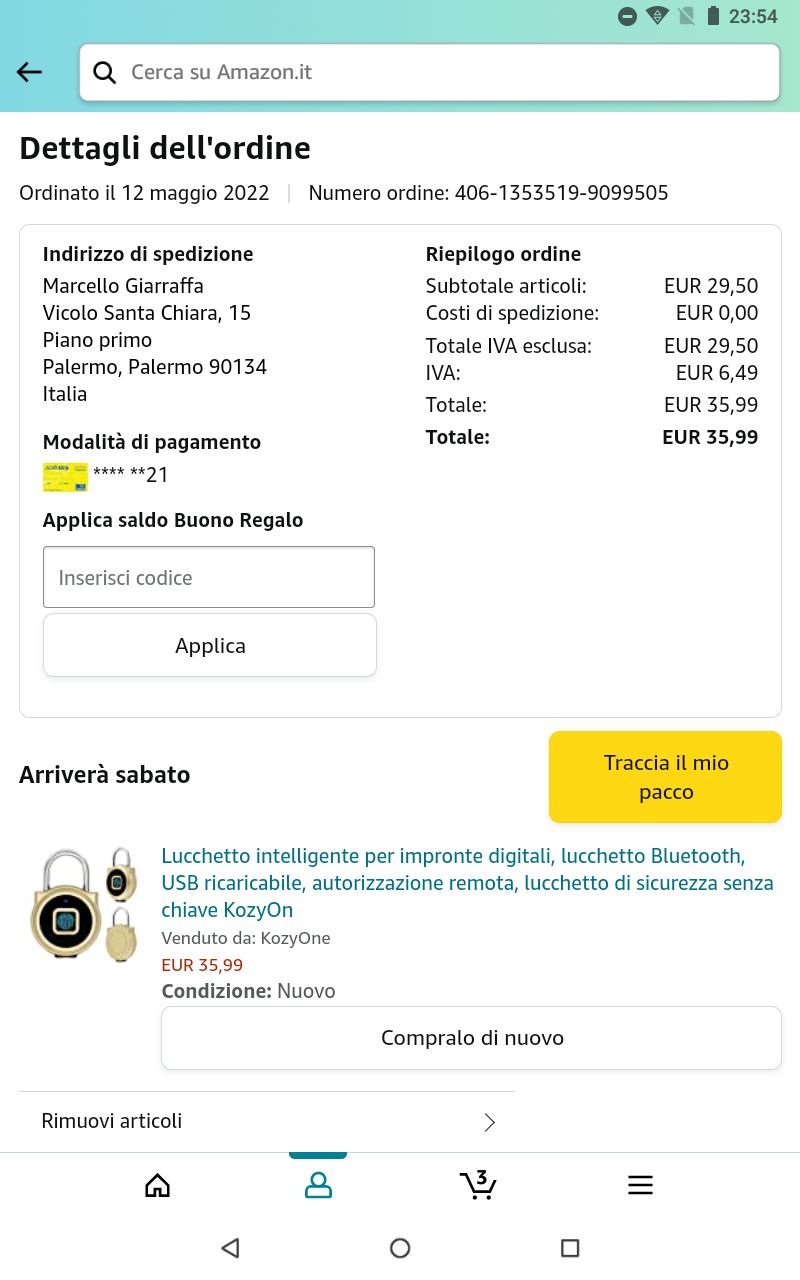
Task: Tap the system back button
Action: tap(231, 1248)
